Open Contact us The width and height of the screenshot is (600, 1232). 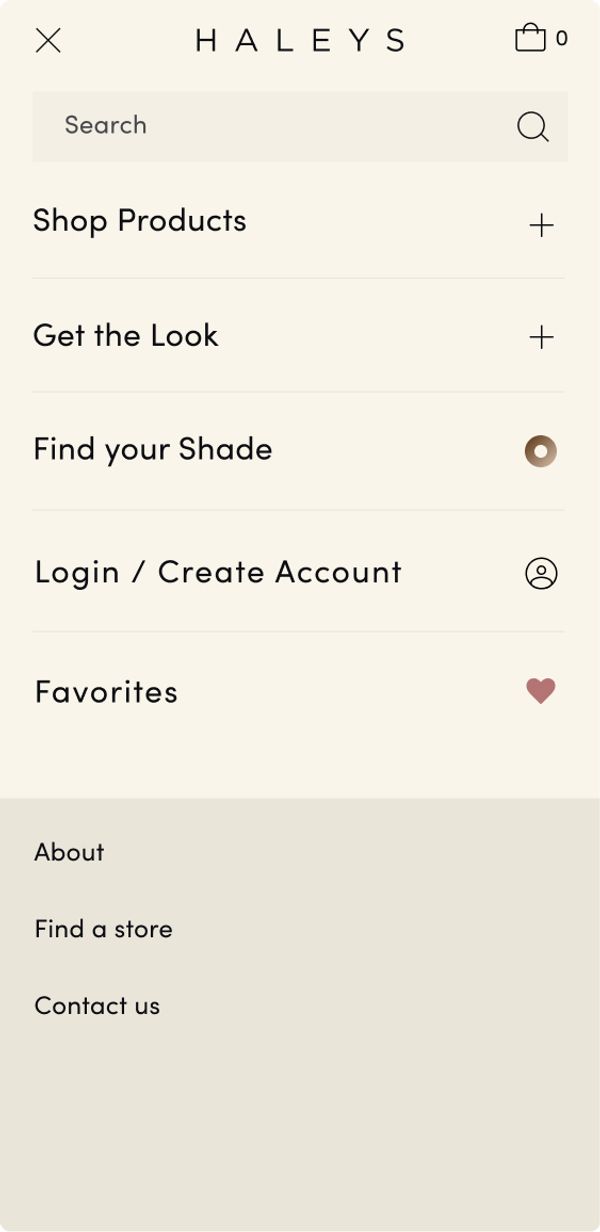[x=97, y=1006]
